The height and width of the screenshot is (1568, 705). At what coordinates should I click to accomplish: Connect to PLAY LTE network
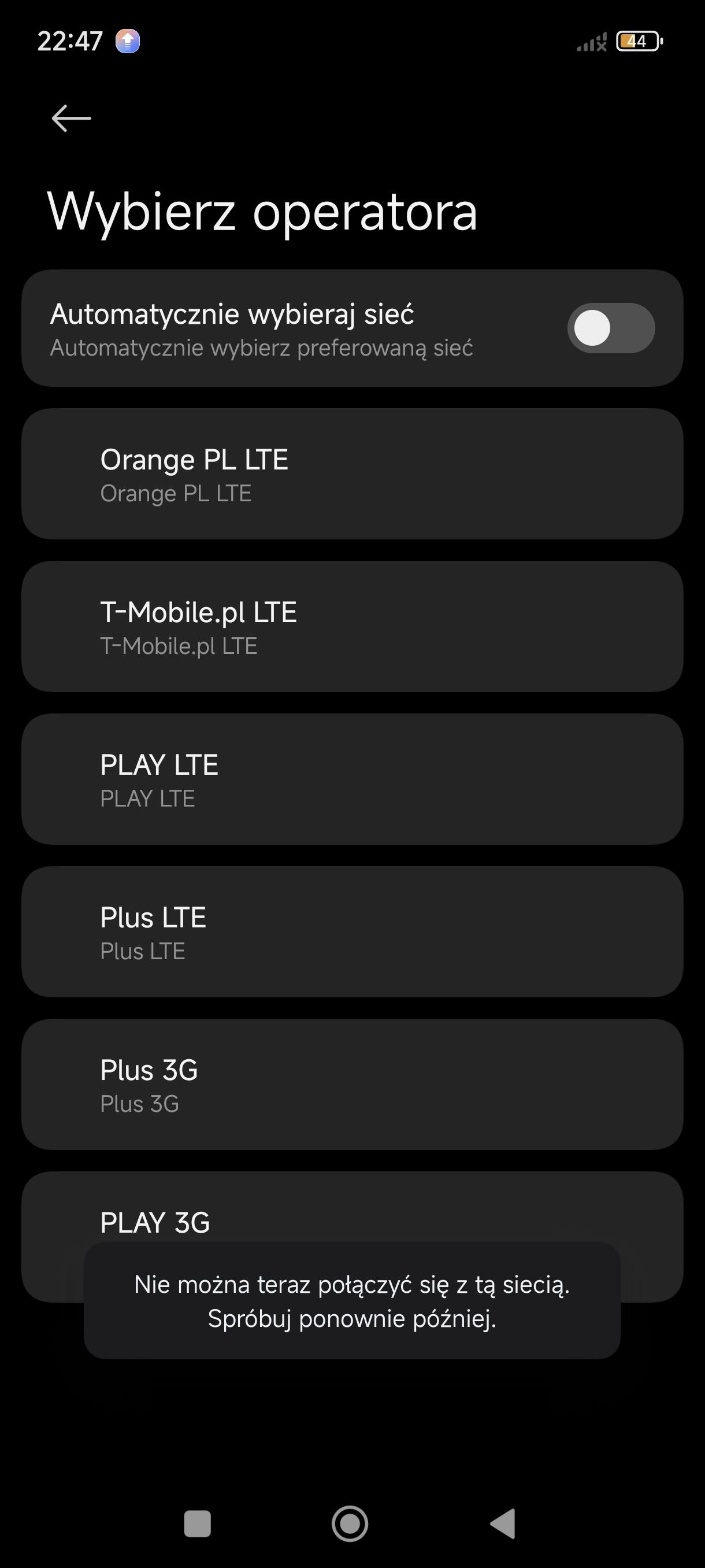(351, 779)
